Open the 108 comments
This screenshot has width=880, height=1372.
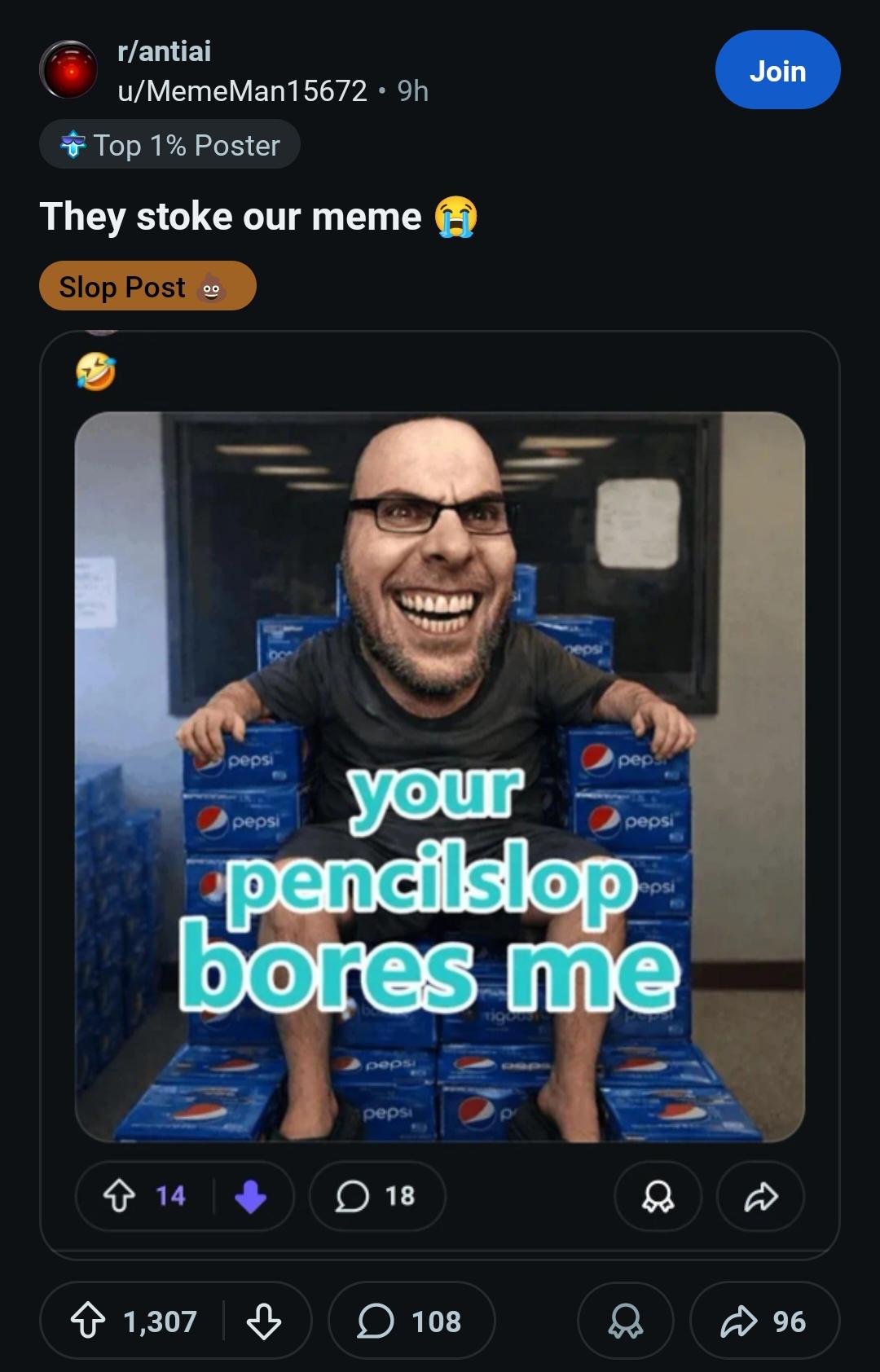pos(411,1321)
